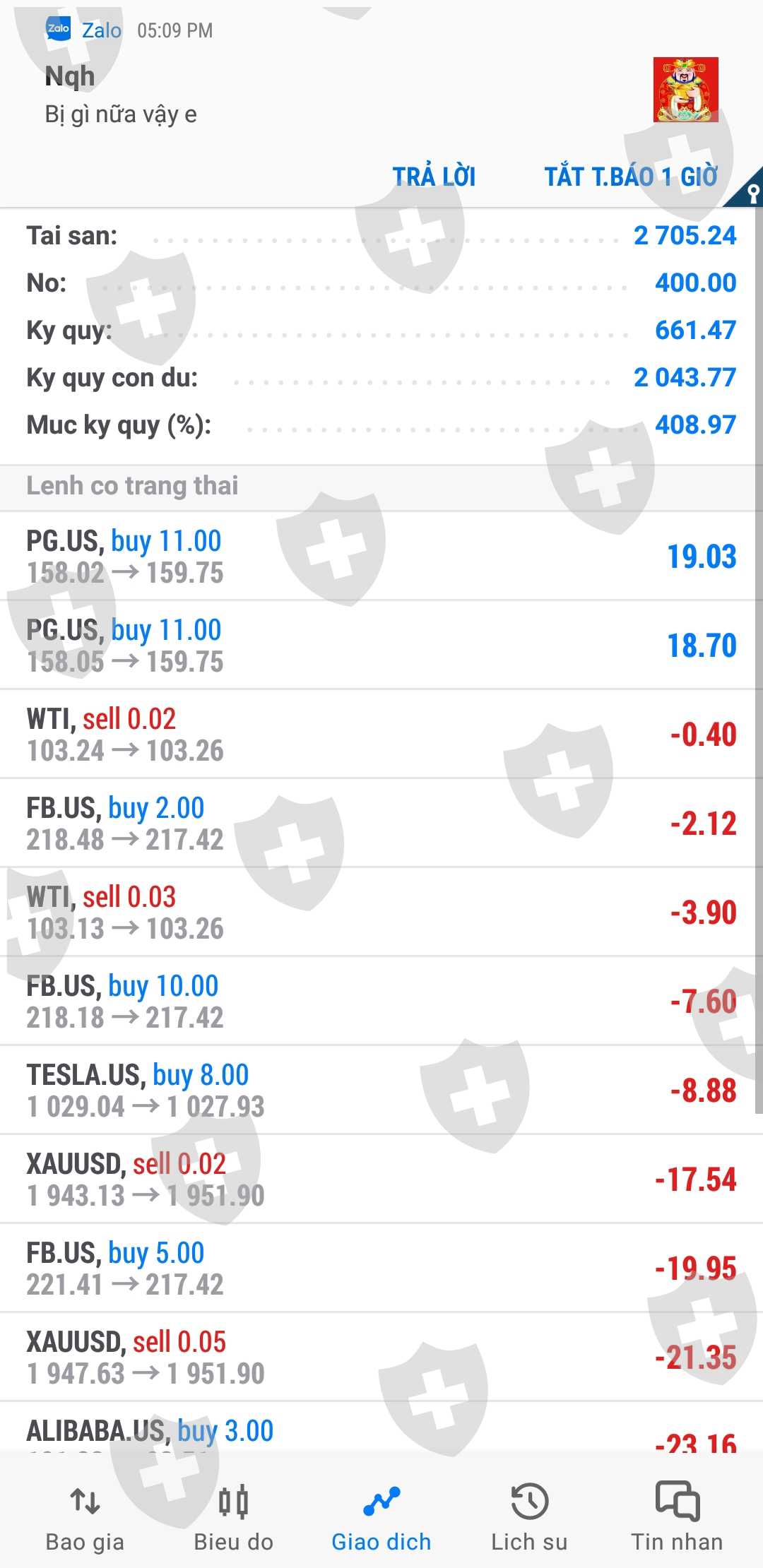Open FB.US buy 10.00 position
Image resolution: width=763 pixels, height=1568 pixels.
tap(381, 1002)
